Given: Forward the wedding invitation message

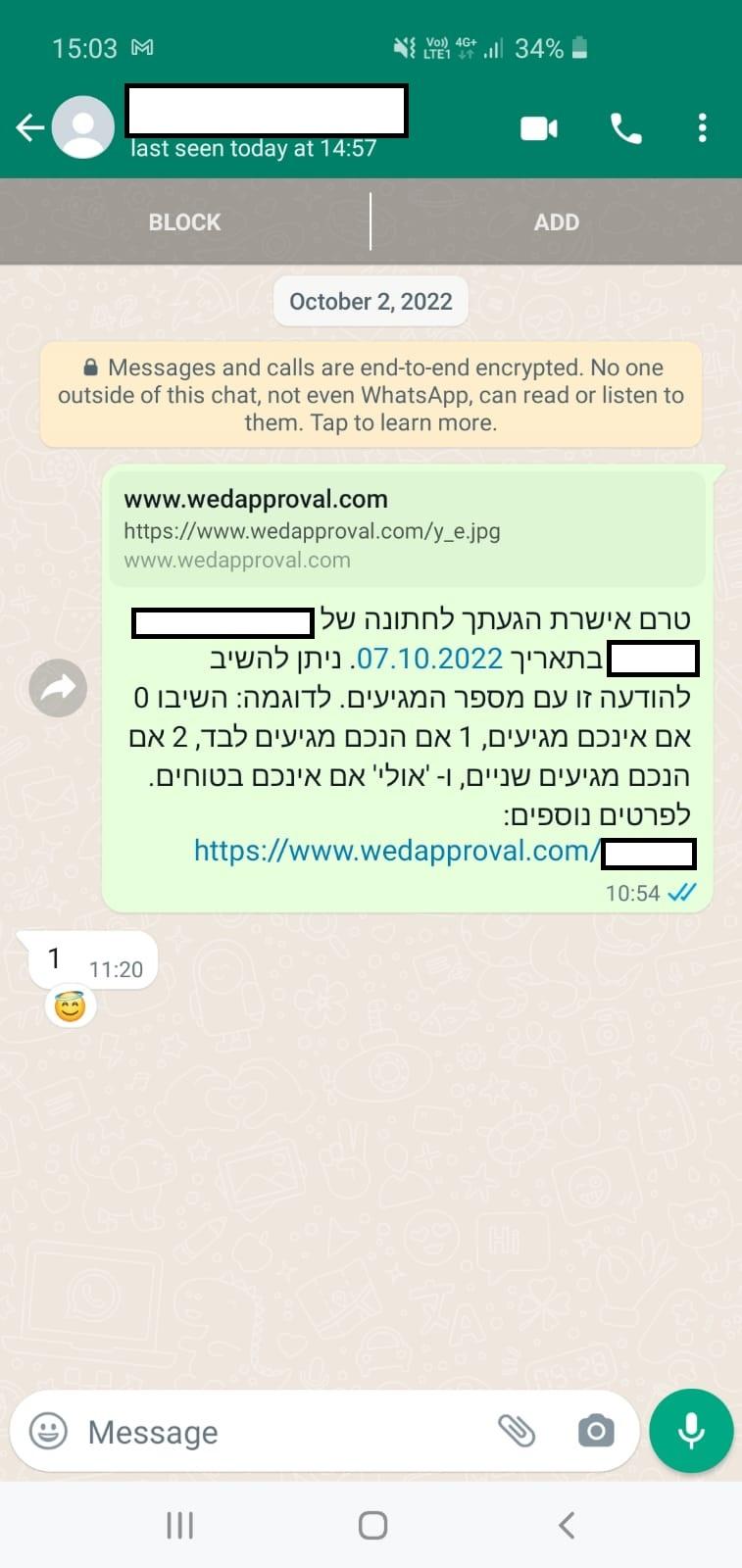Looking at the screenshot, I should 58,689.
